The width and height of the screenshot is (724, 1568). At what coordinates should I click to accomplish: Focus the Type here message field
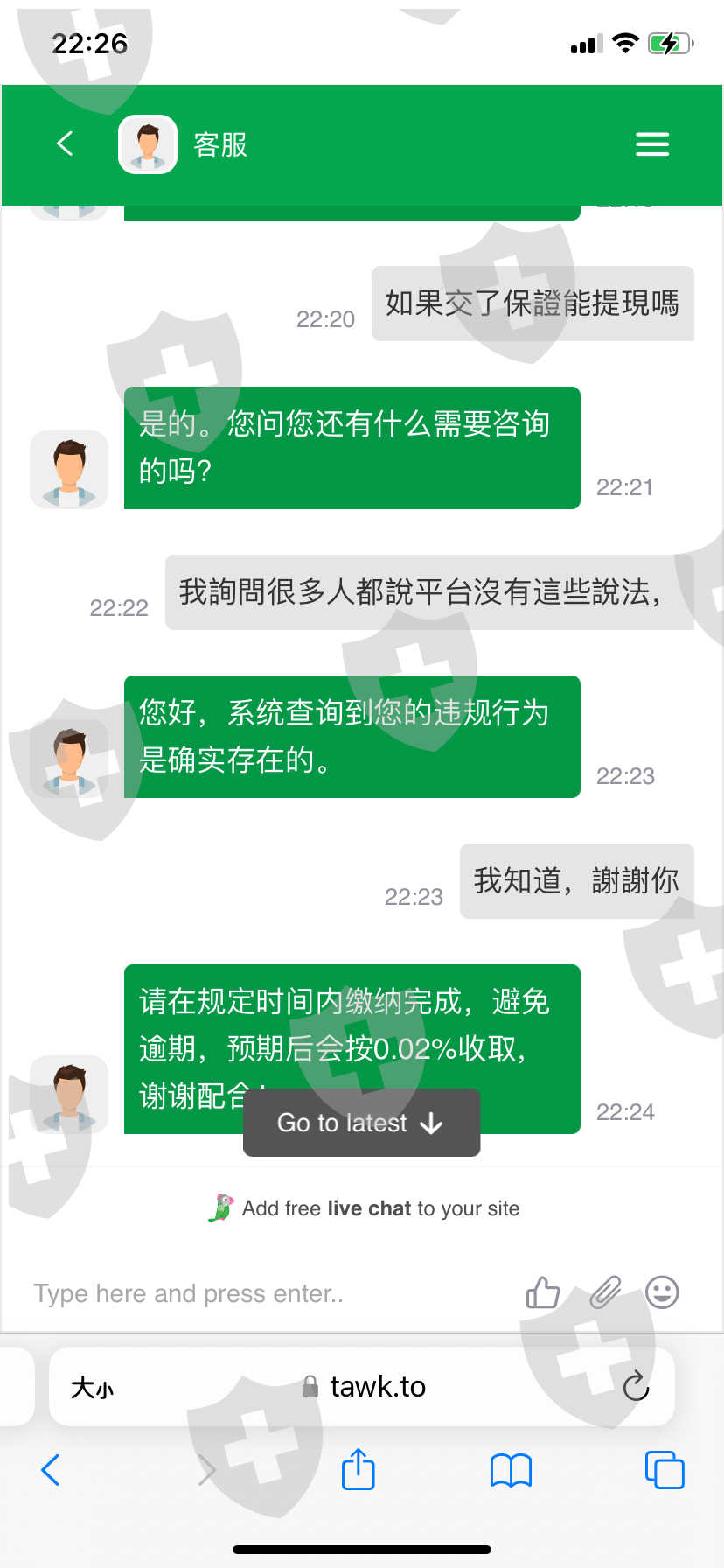click(x=262, y=1293)
